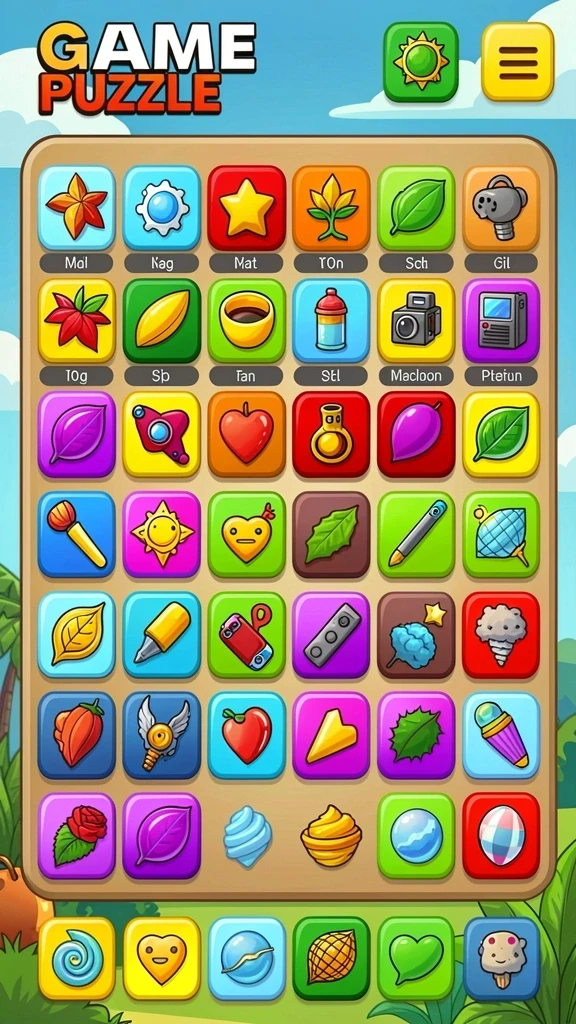Select the red rose tile
This screenshot has width=576, height=1024.
76,836
